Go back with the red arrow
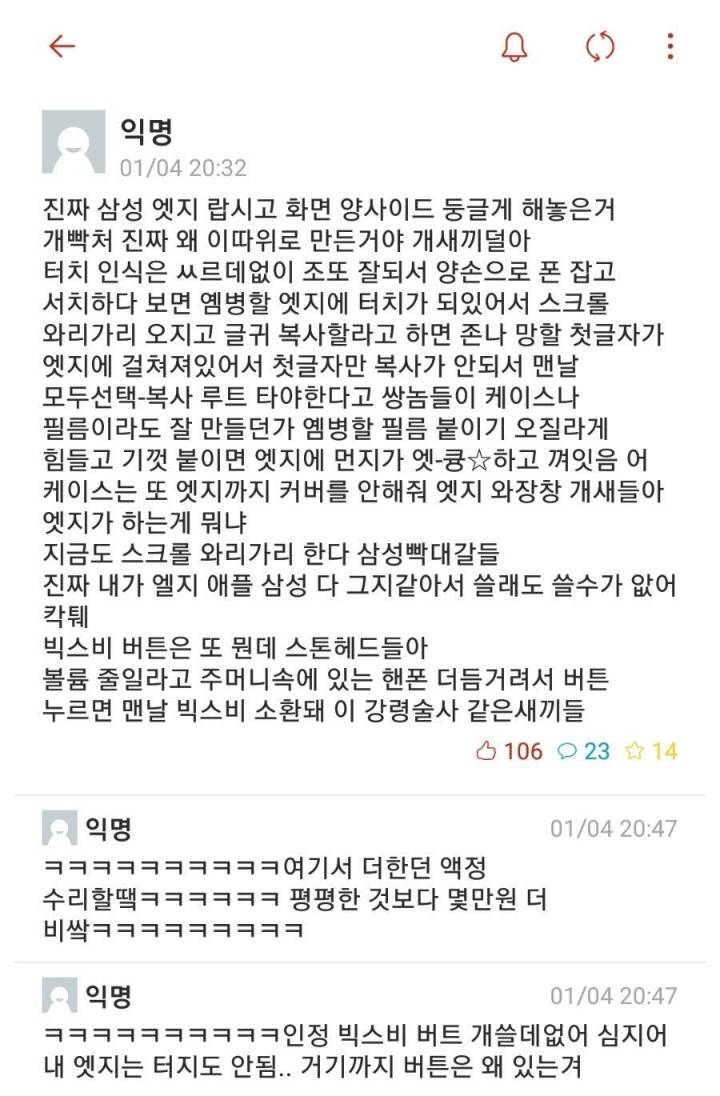 62,46
